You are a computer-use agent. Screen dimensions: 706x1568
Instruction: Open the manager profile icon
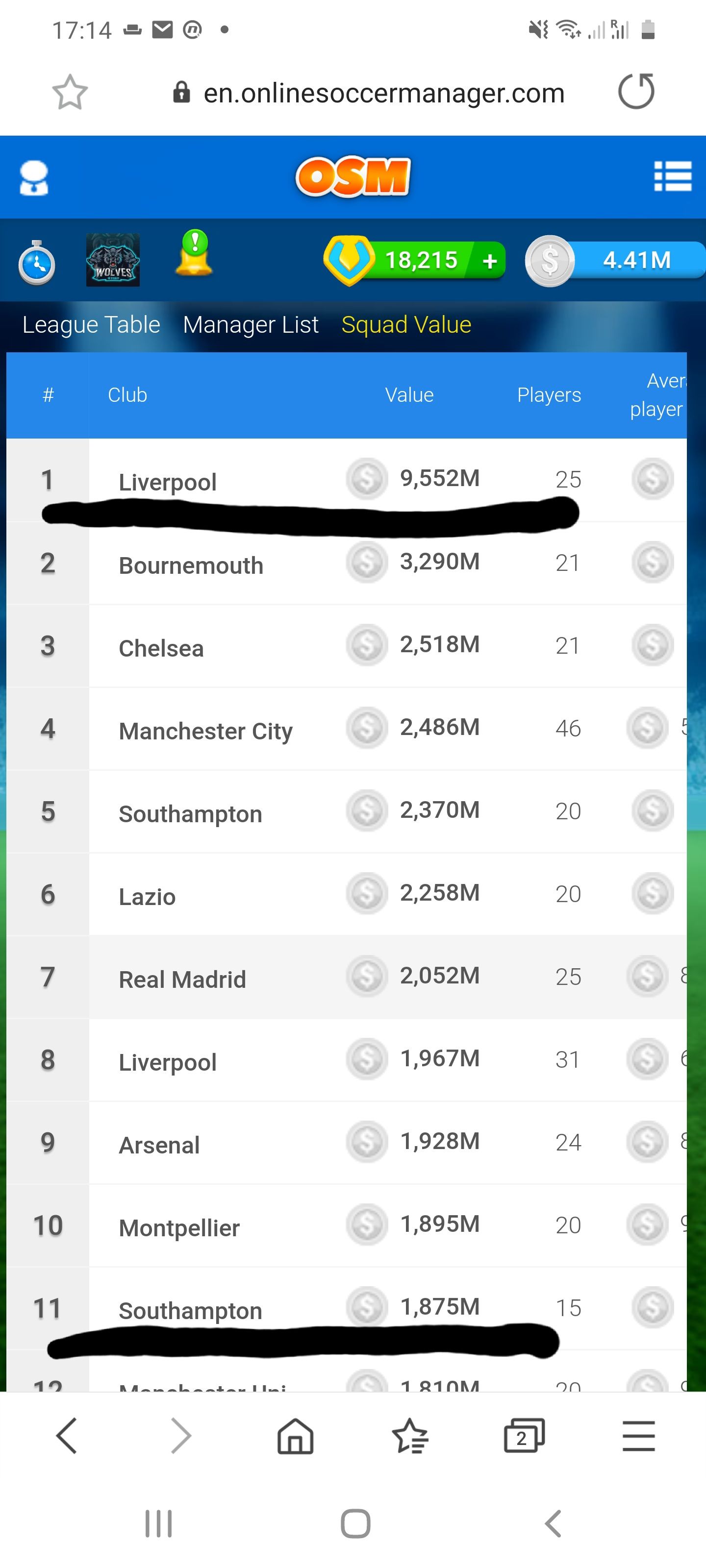click(34, 178)
